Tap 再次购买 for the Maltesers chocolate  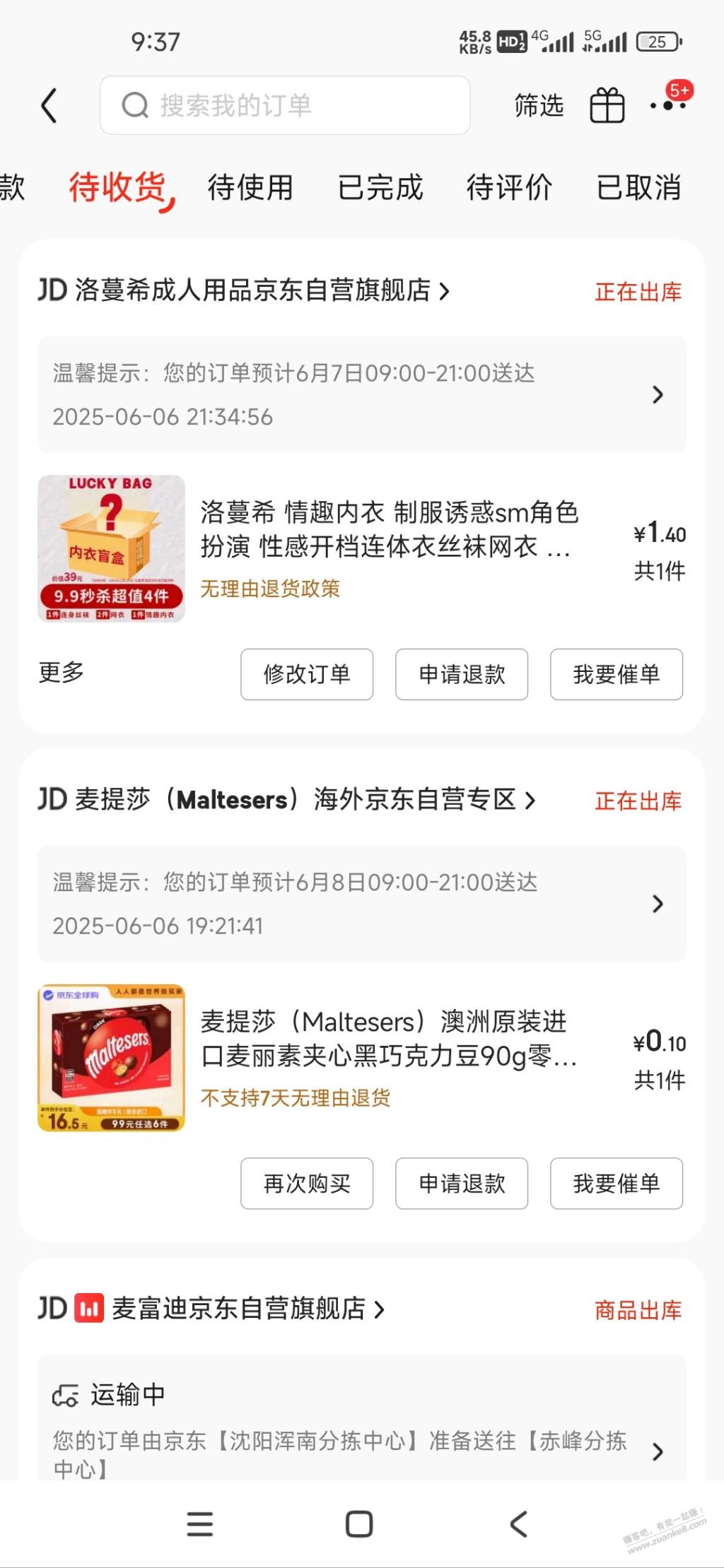306,1183
